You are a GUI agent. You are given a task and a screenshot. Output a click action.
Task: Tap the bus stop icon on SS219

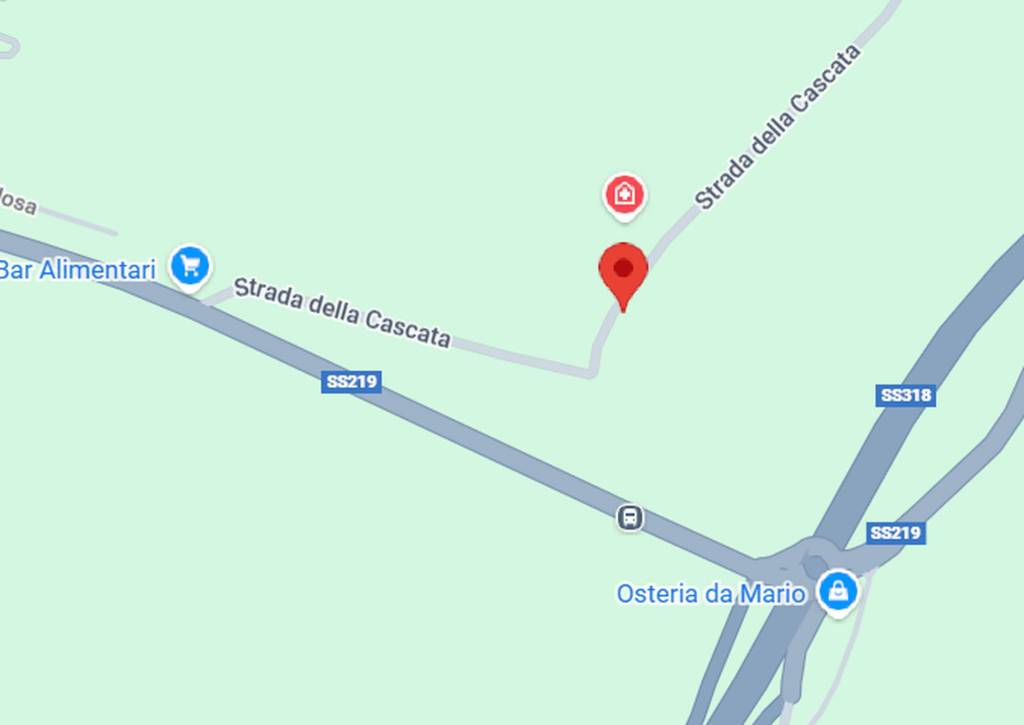(630, 518)
